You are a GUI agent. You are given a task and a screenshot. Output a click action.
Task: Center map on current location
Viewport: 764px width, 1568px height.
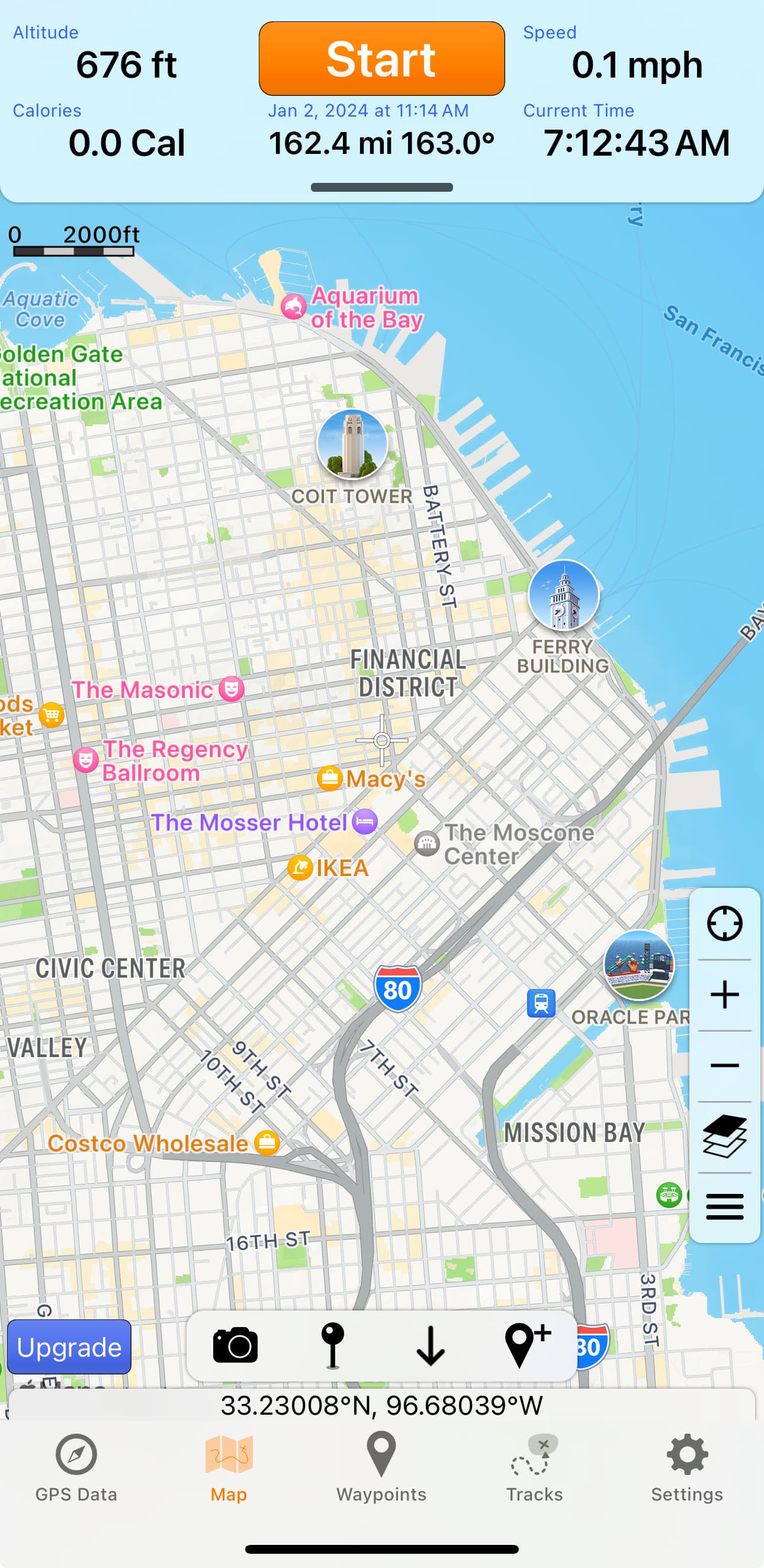pos(724,923)
